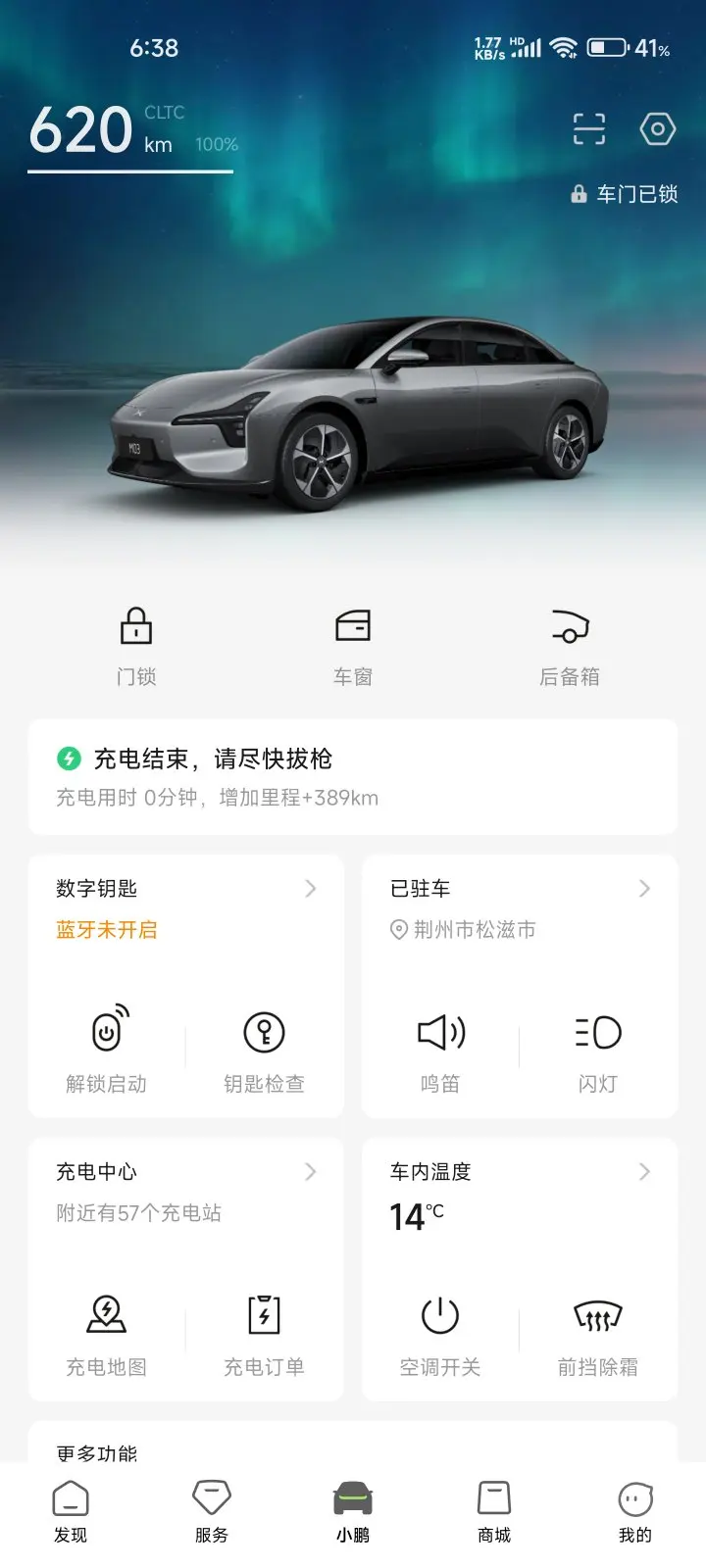This screenshot has width=706, height=1568.
Task: Open the 数字钥匙 digital key details
Action: point(186,889)
